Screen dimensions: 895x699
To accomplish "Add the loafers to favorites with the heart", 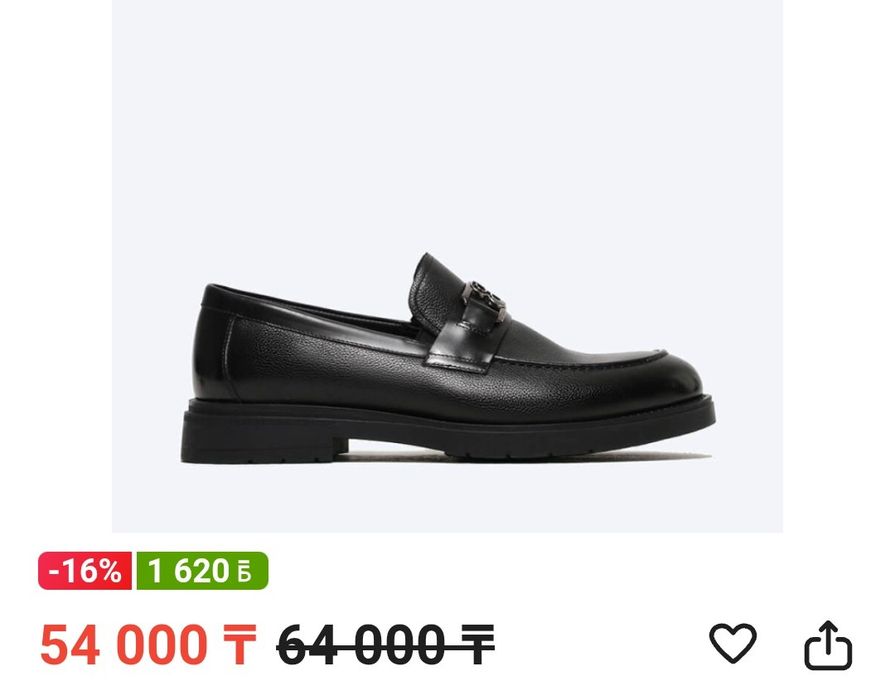I will [x=733, y=642].
